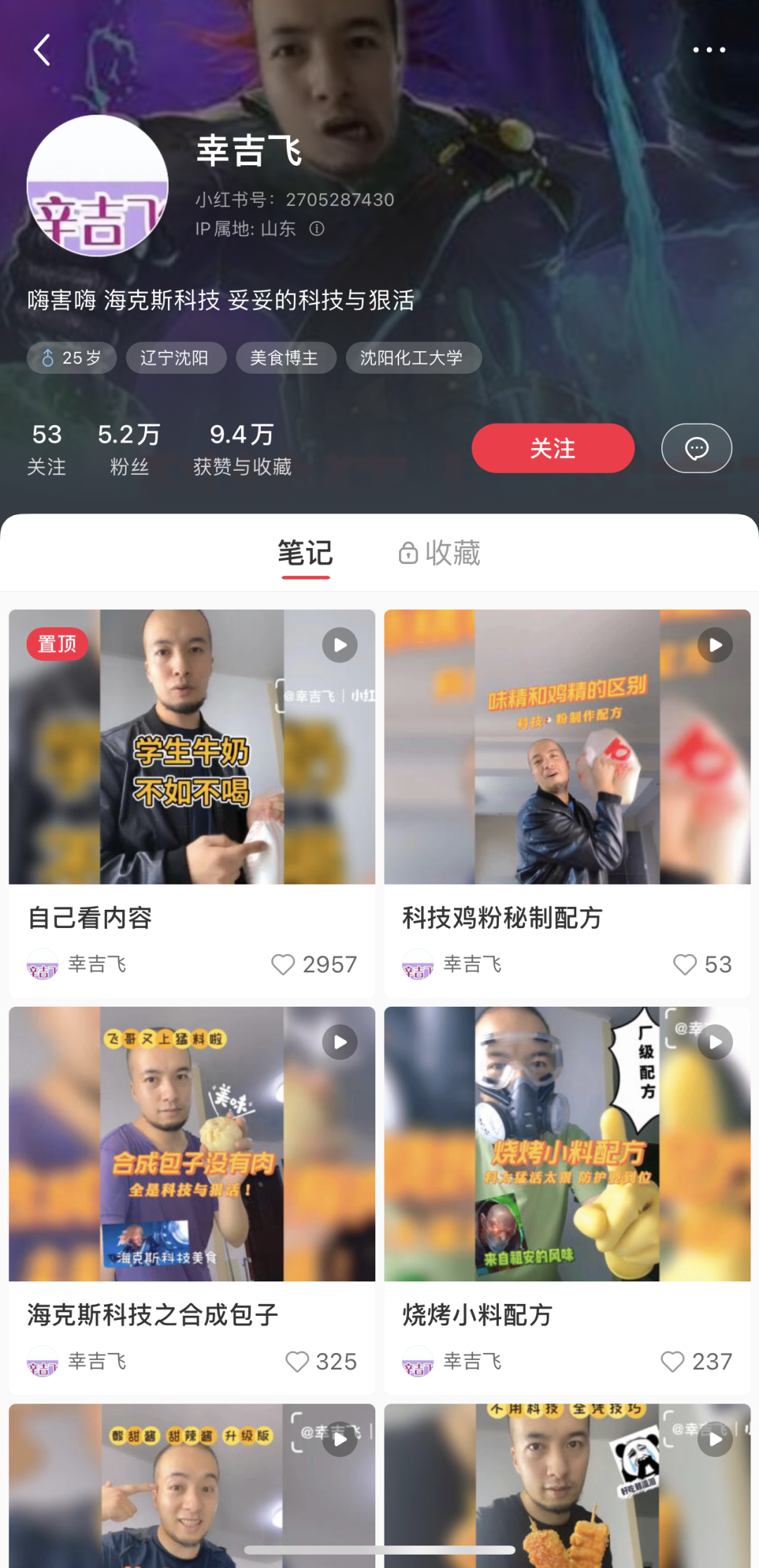759x1568 pixels.
Task: Tap the 关注 follow button
Action: [552, 448]
